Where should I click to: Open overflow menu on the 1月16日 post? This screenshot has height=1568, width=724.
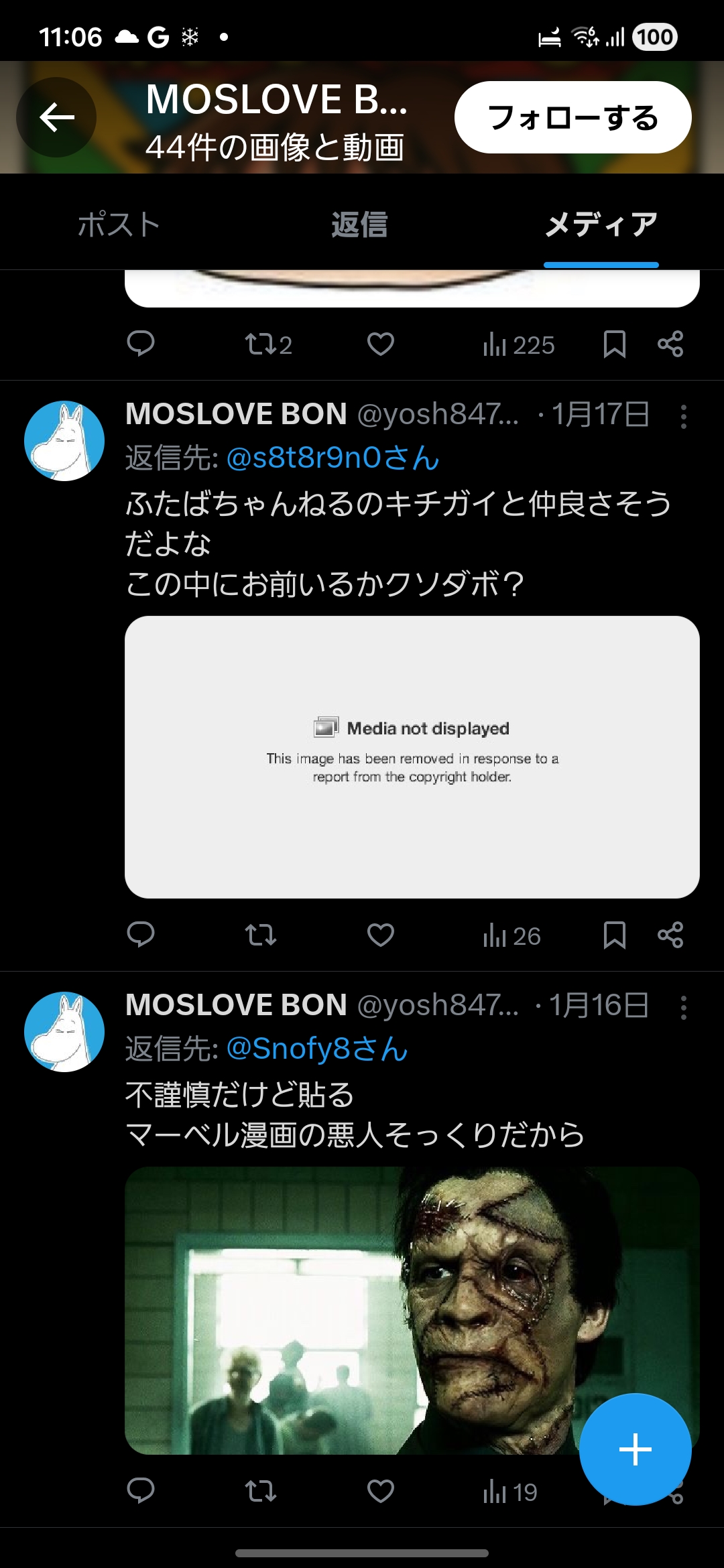(683, 1008)
